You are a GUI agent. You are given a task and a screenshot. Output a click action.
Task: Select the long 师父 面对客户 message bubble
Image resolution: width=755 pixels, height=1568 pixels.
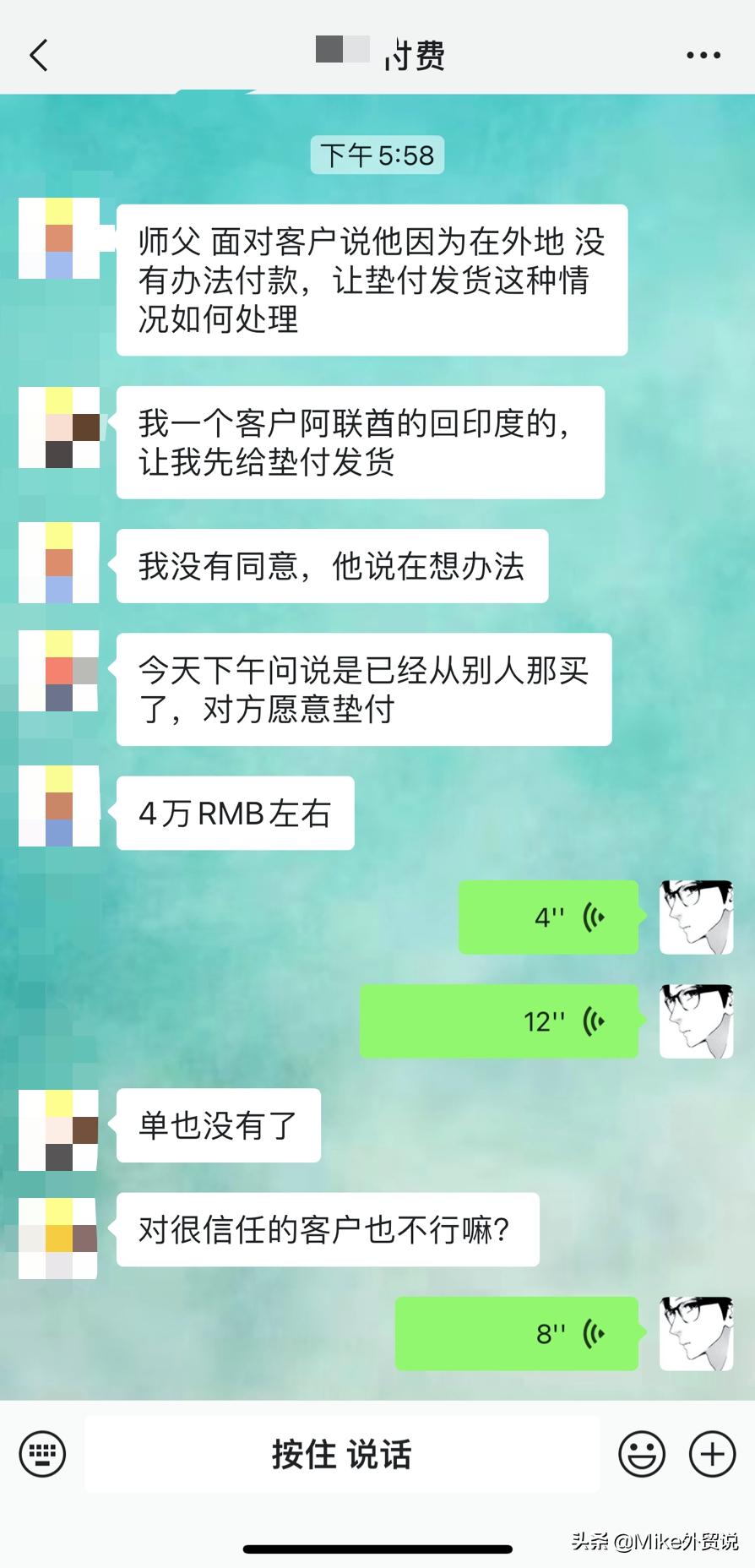[x=372, y=279]
